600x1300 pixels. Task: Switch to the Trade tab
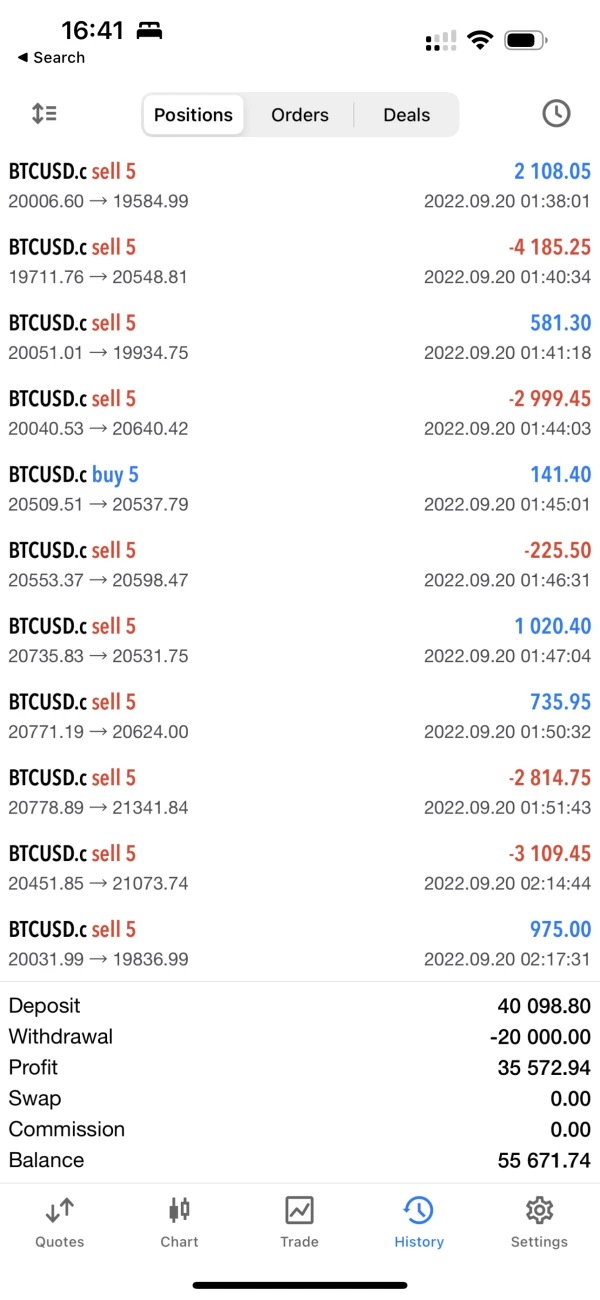click(299, 1222)
